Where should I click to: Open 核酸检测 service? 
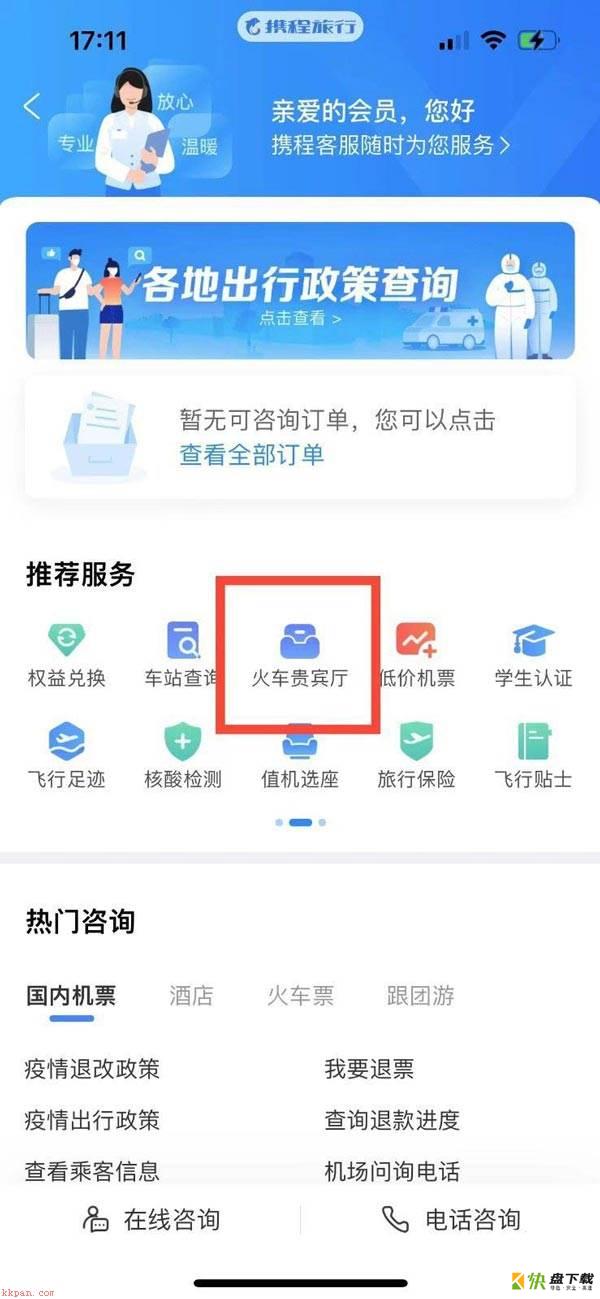click(x=182, y=757)
